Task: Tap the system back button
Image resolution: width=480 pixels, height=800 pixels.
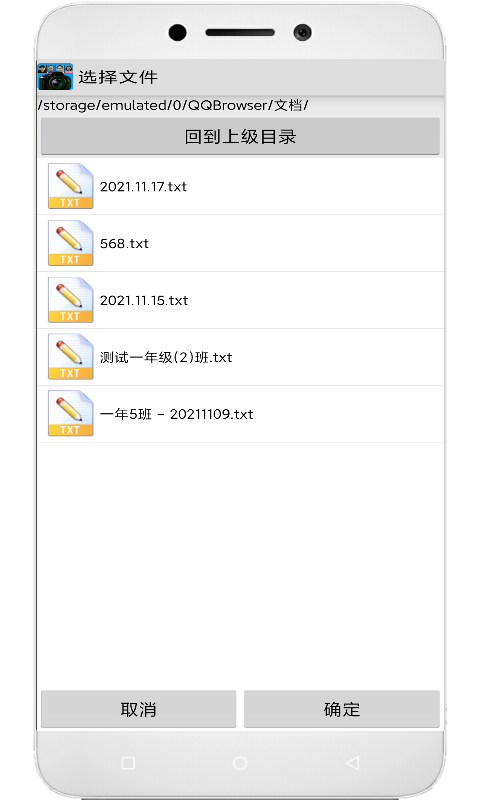Action: click(x=352, y=763)
